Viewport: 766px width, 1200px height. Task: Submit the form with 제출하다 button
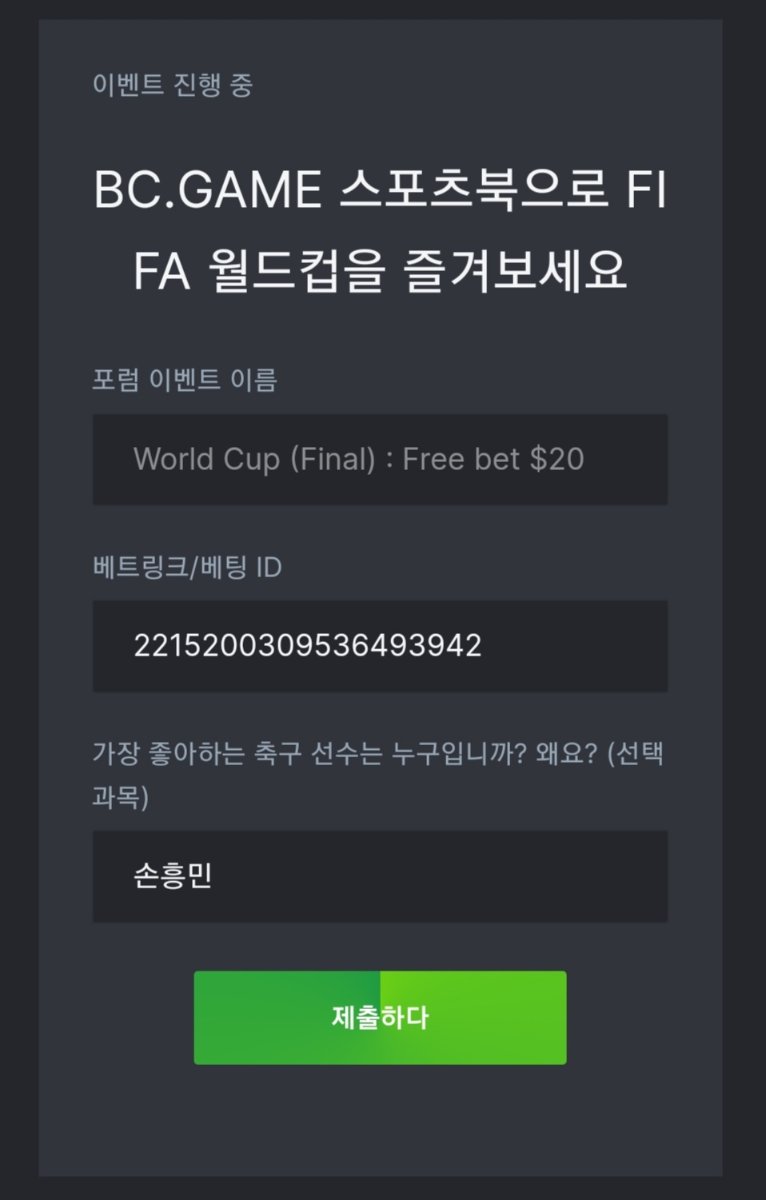[x=380, y=1018]
